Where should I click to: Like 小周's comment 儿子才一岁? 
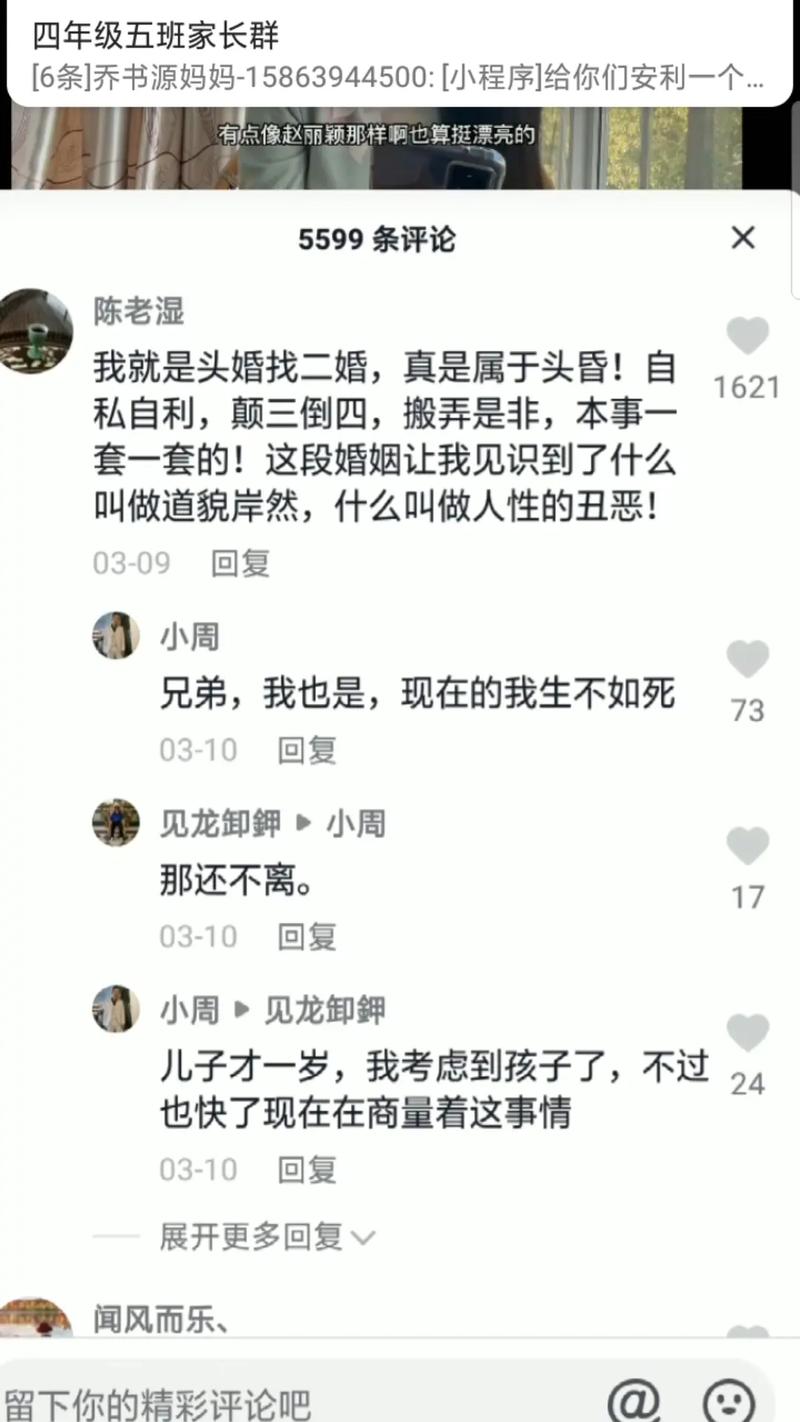coord(747,1033)
